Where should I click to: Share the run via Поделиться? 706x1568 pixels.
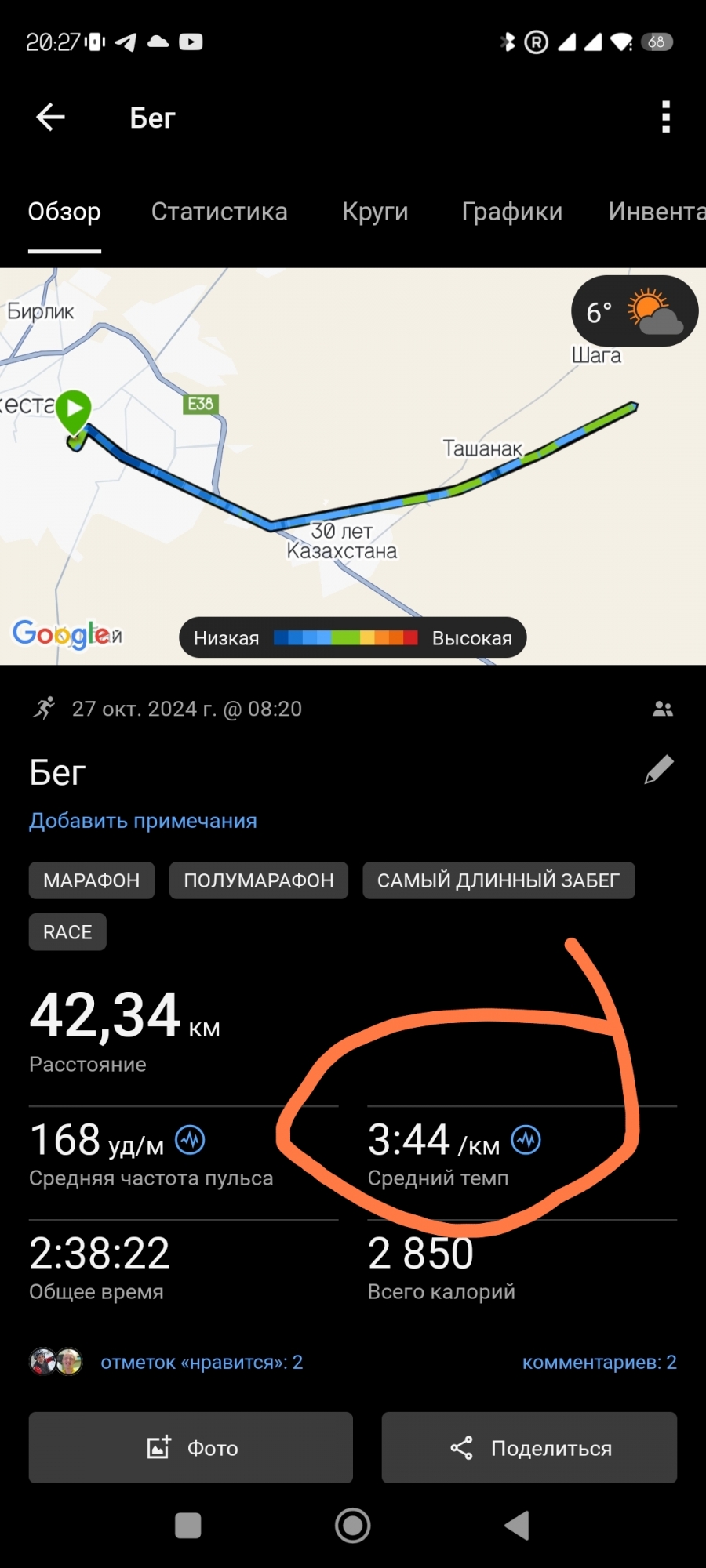pos(529,1447)
